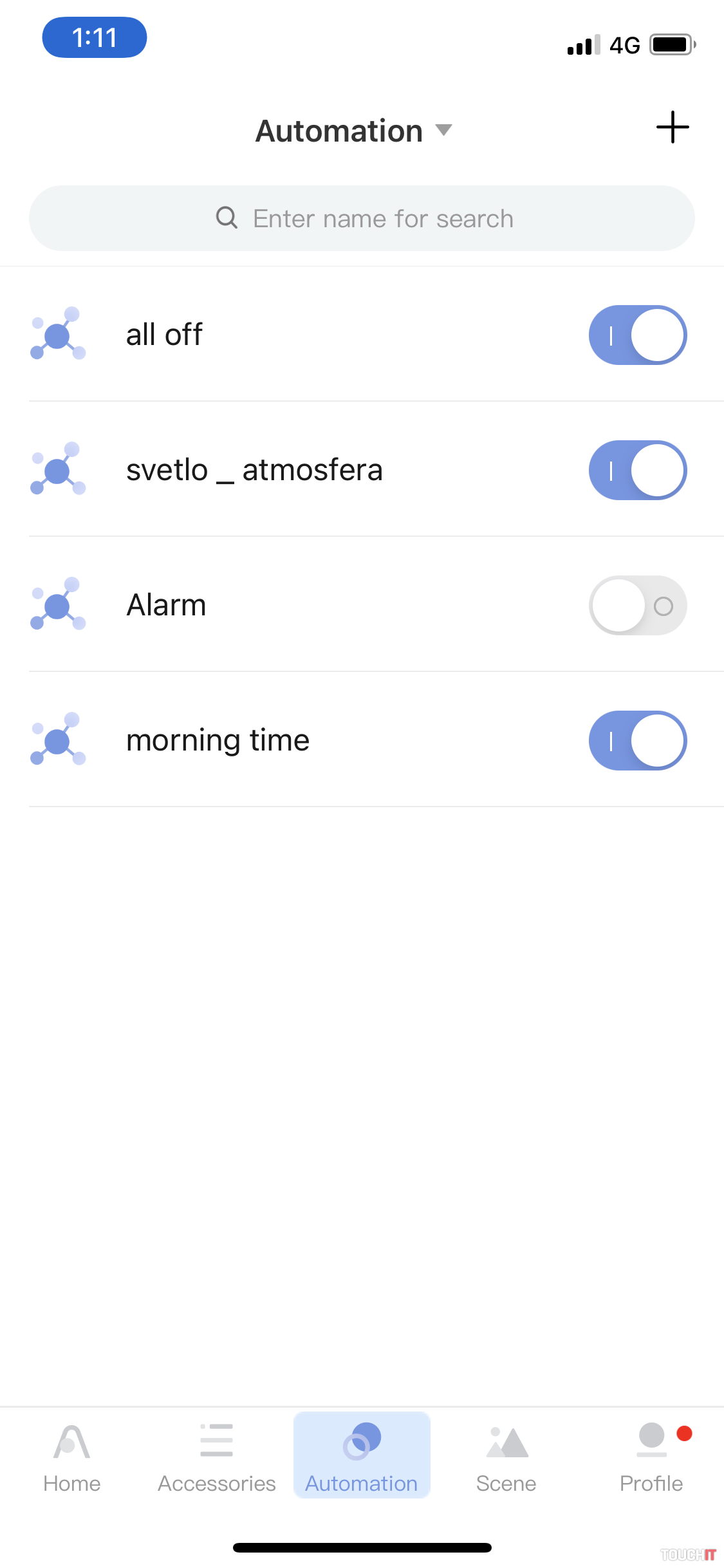Switch to the Home tab

pyautogui.click(x=72, y=1456)
